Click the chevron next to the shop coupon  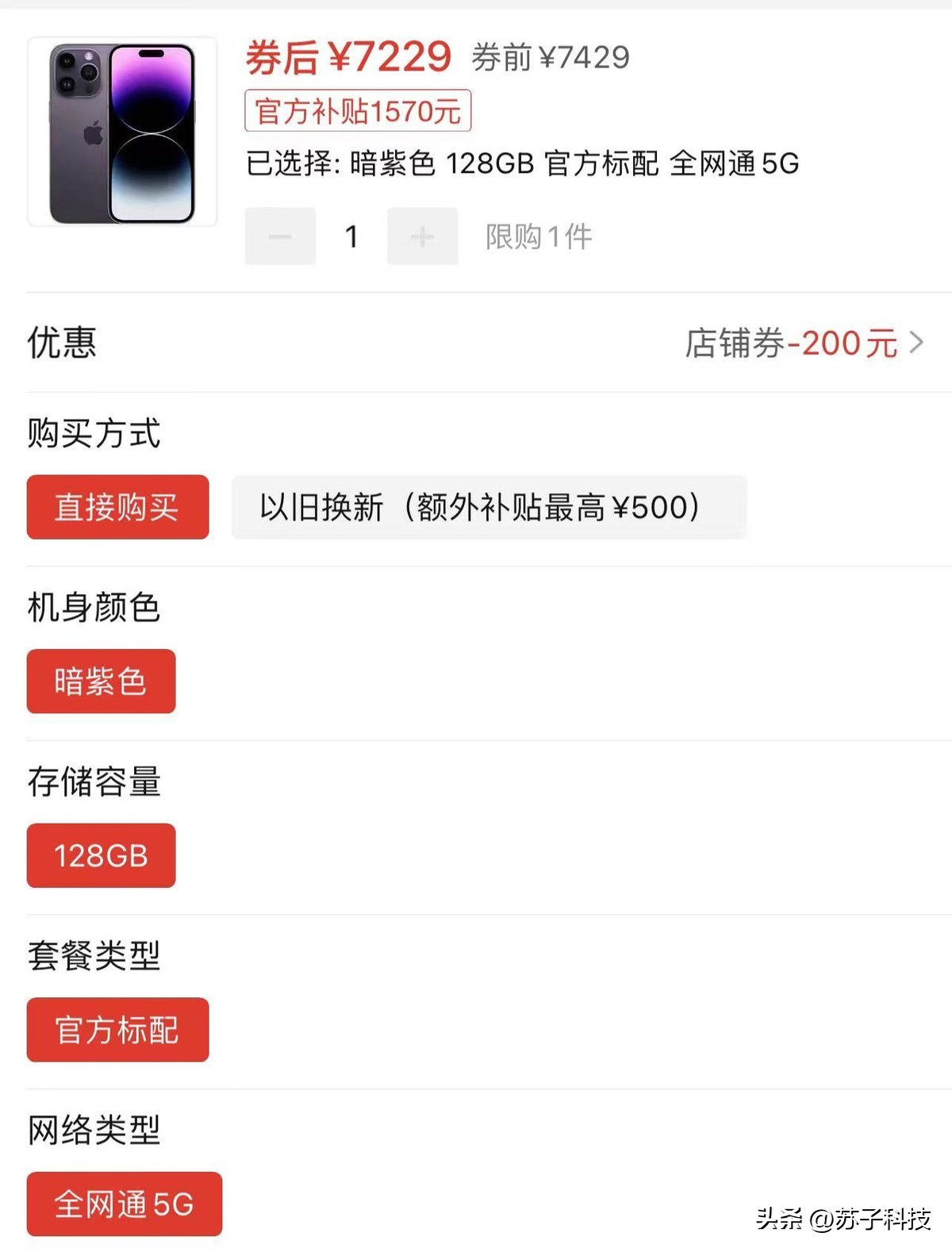click(916, 343)
